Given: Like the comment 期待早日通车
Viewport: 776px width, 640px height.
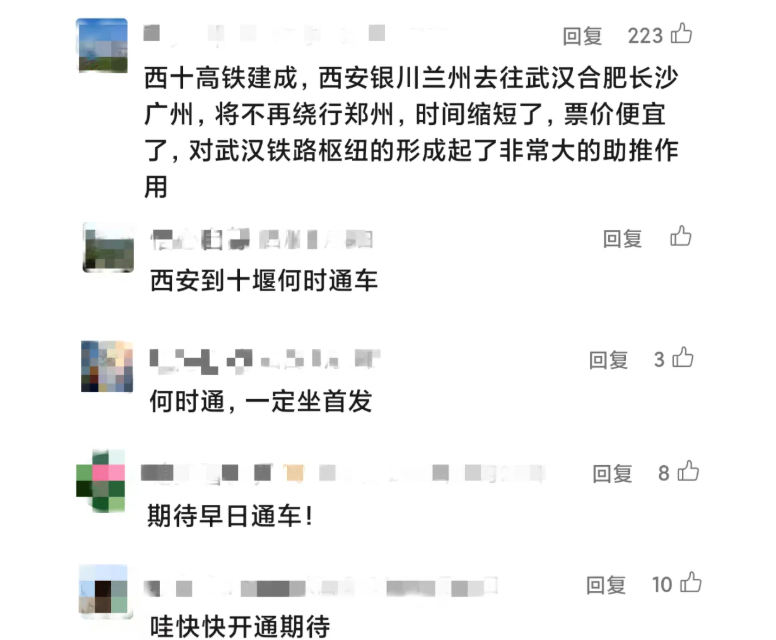Looking at the screenshot, I should click(x=688, y=471).
